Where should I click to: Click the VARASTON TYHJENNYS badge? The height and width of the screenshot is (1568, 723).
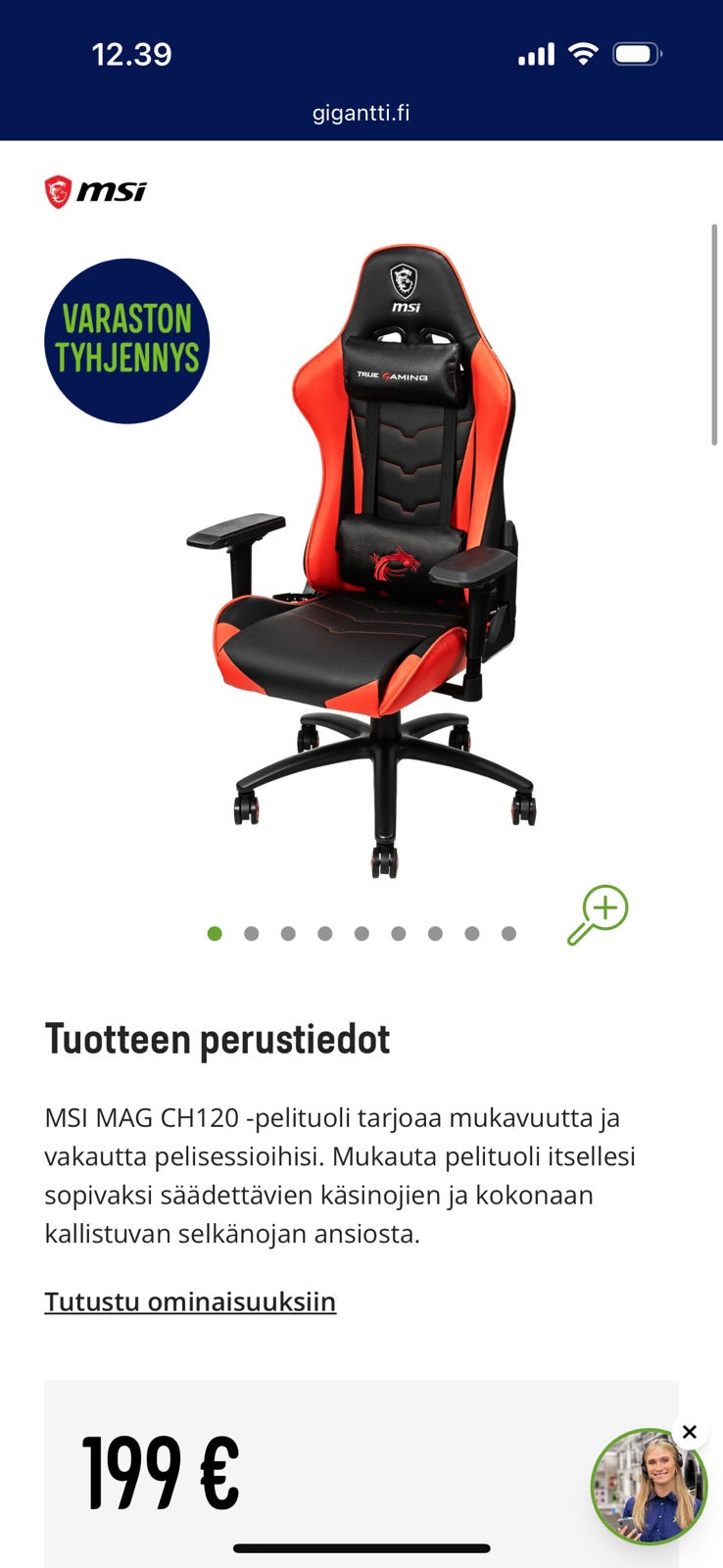[127, 341]
